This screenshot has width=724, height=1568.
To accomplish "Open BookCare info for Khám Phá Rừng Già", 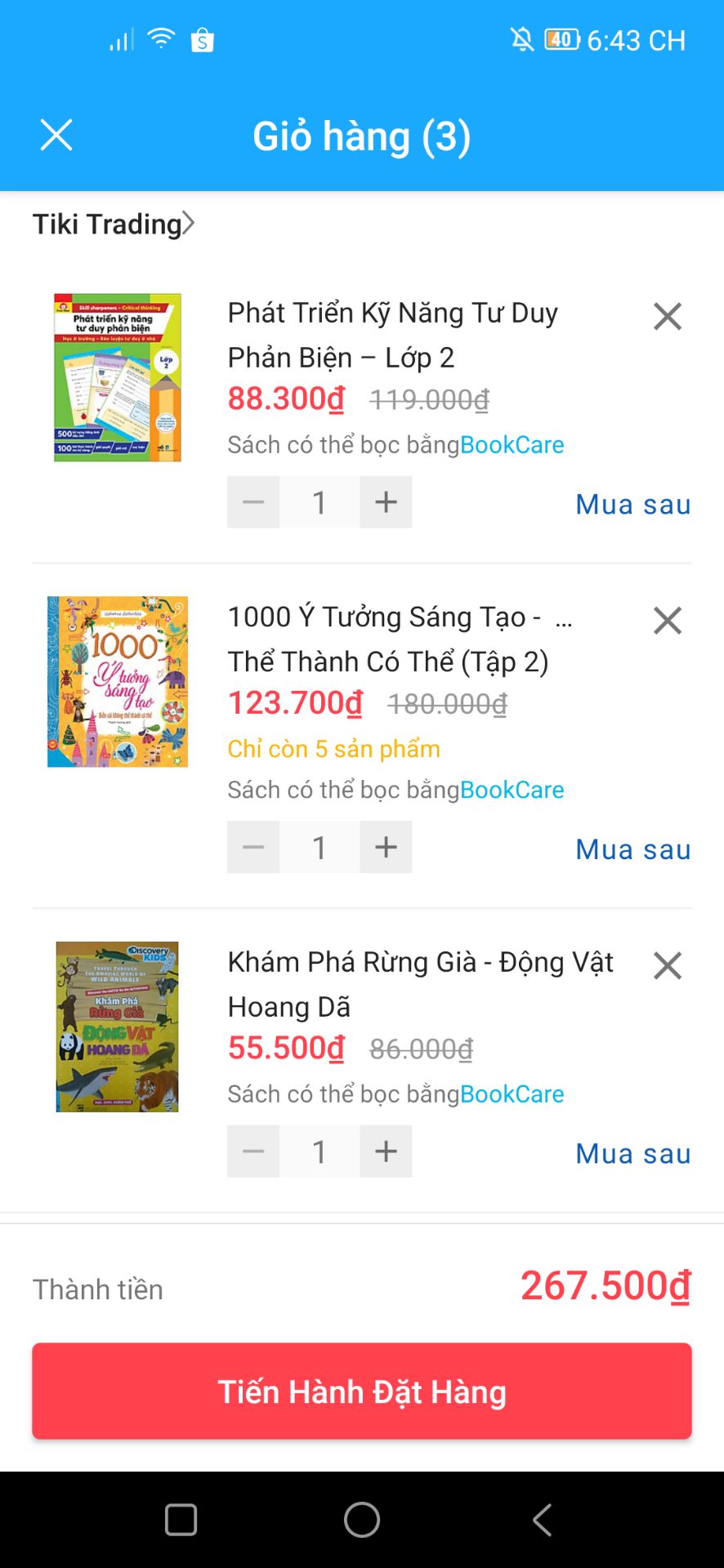I will (512, 1094).
